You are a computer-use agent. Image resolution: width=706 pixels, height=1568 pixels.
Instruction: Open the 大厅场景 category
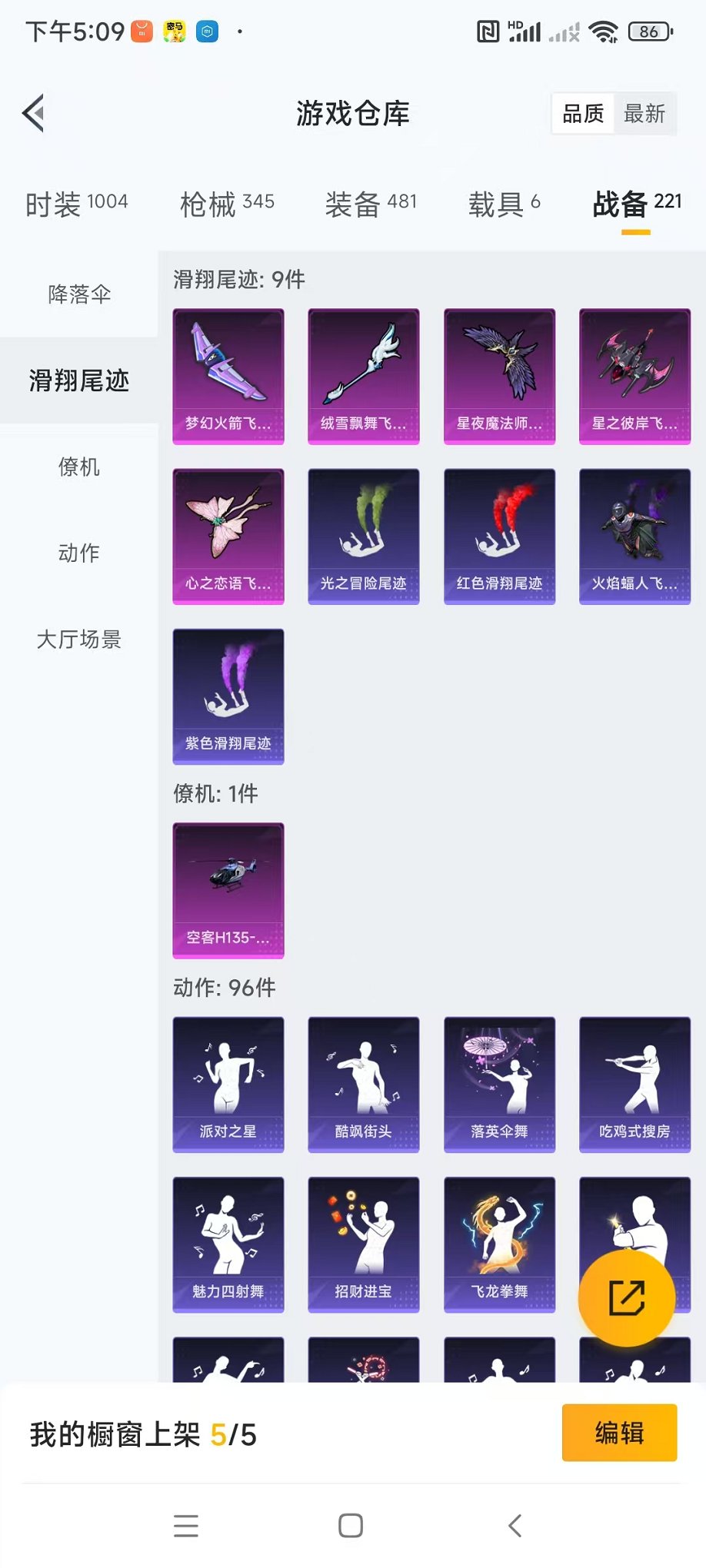click(79, 639)
